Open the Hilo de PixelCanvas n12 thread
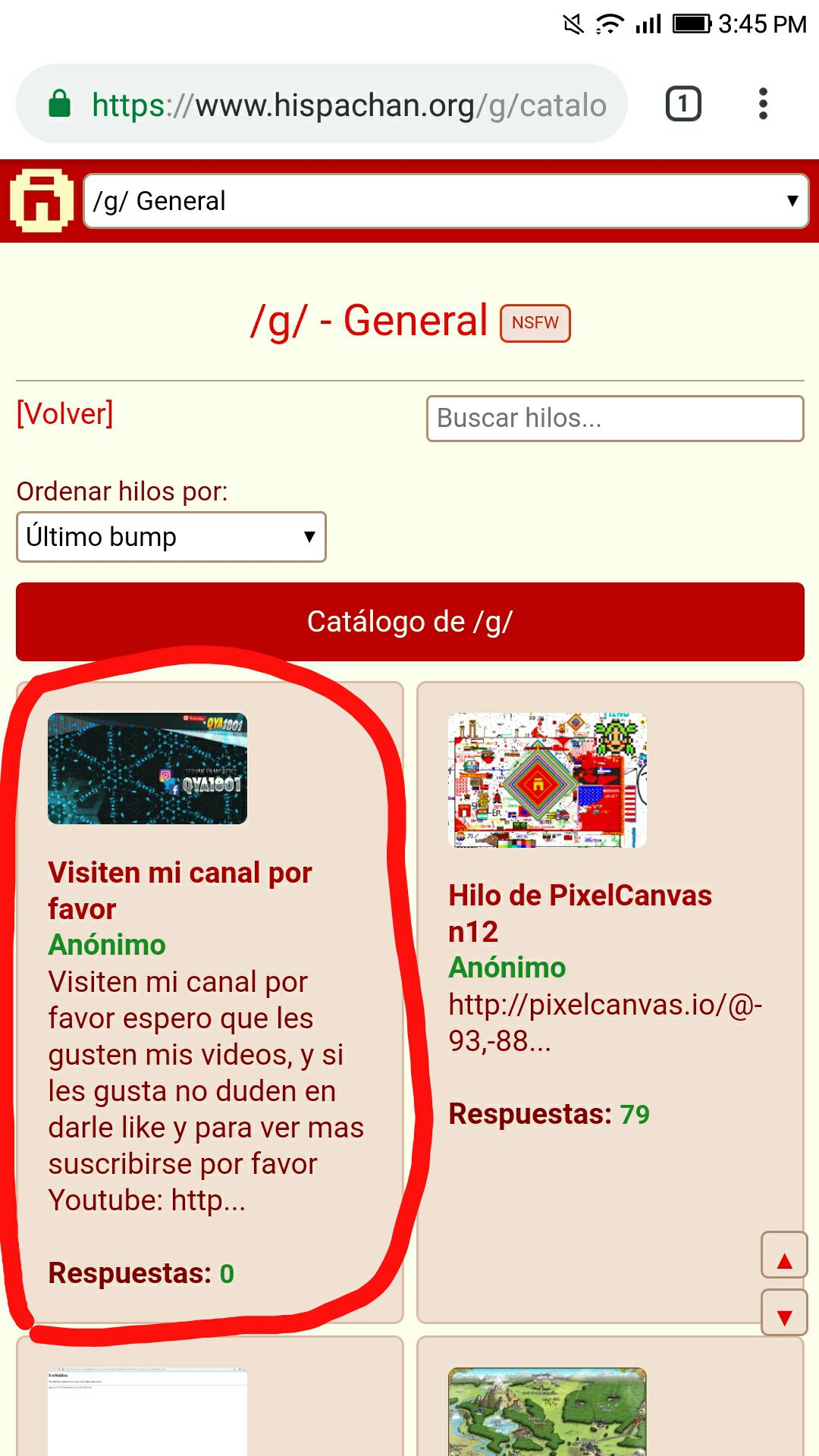This screenshot has width=819, height=1456. [579, 913]
